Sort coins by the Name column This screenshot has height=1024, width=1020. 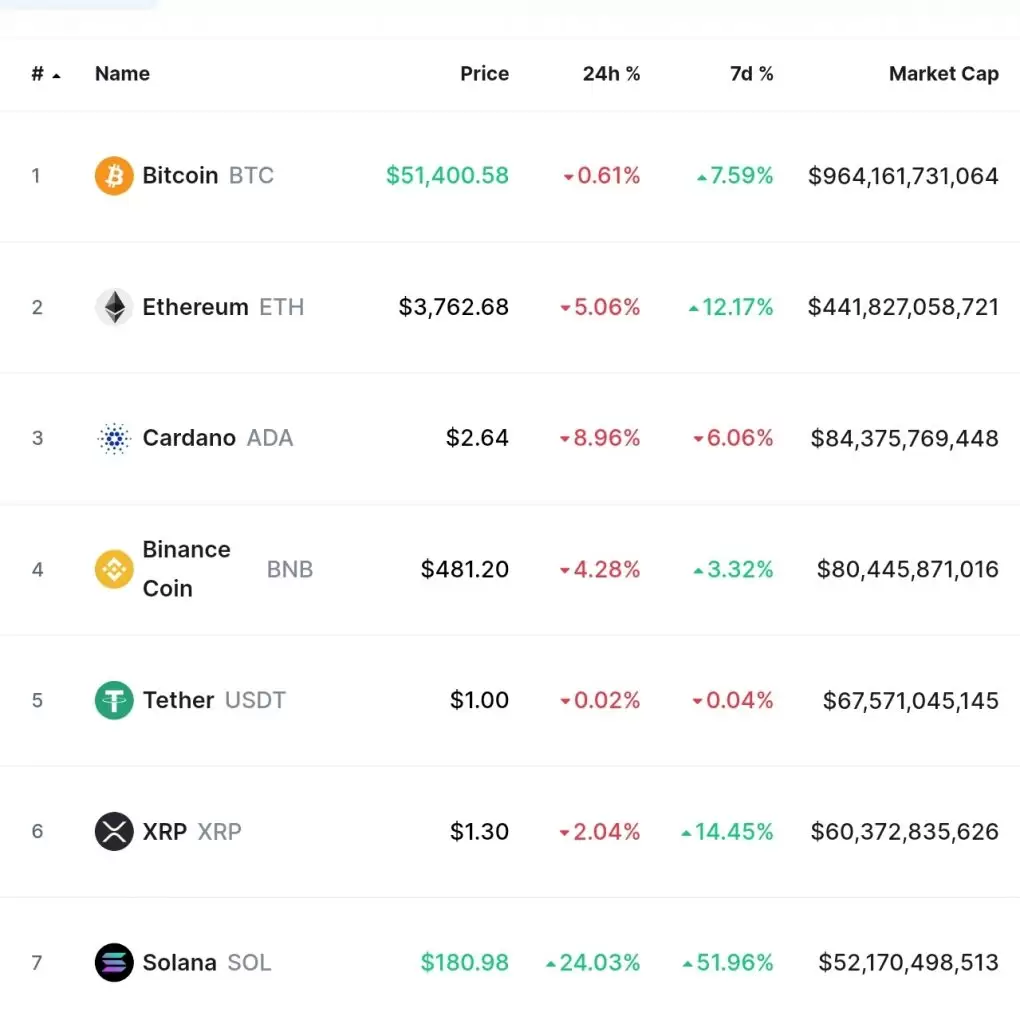pyautogui.click(x=122, y=74)
